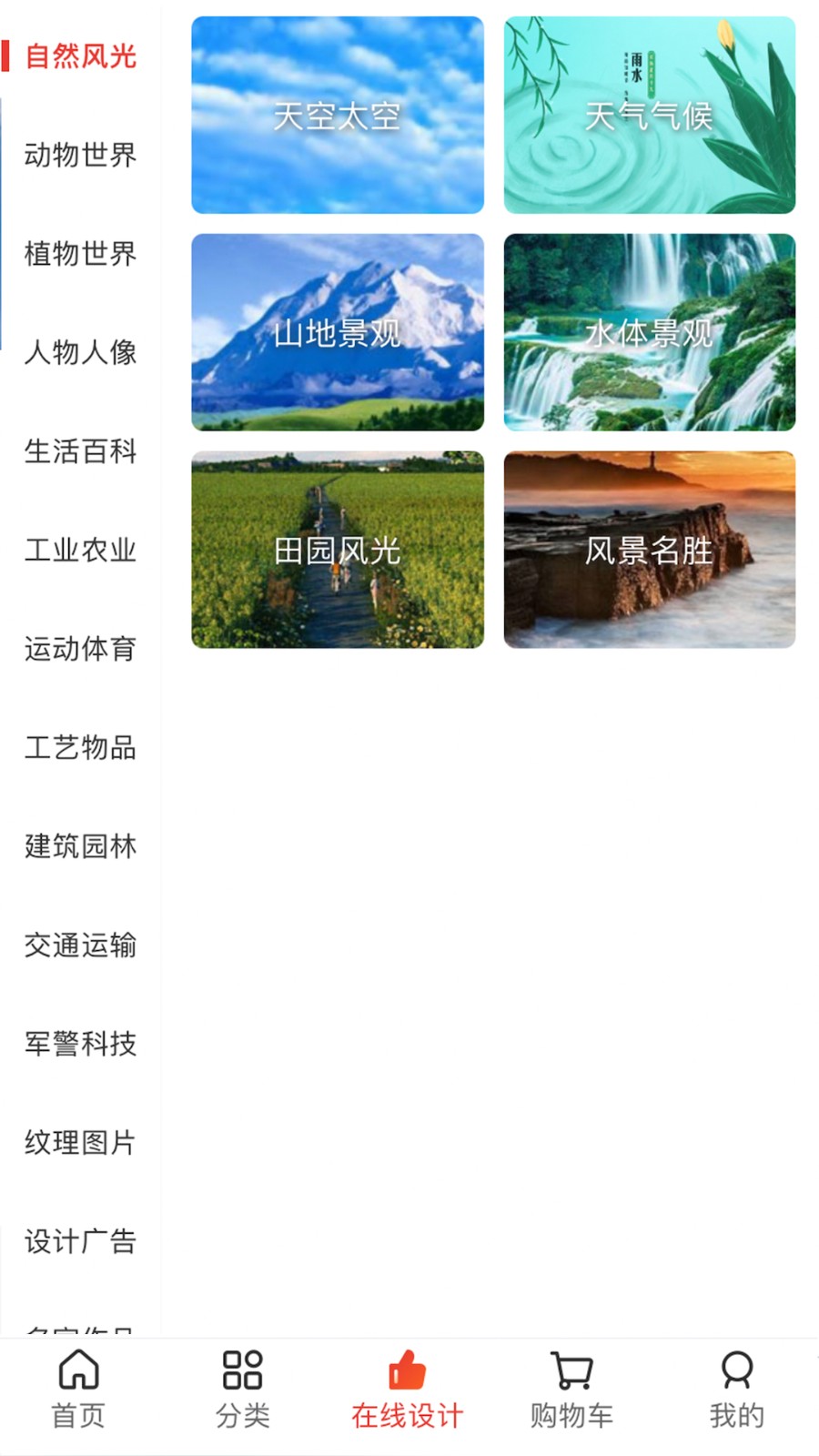Open the 购物车 shopping cart icon
This screenshot has width=819, height=1456.
(571, 1370)
